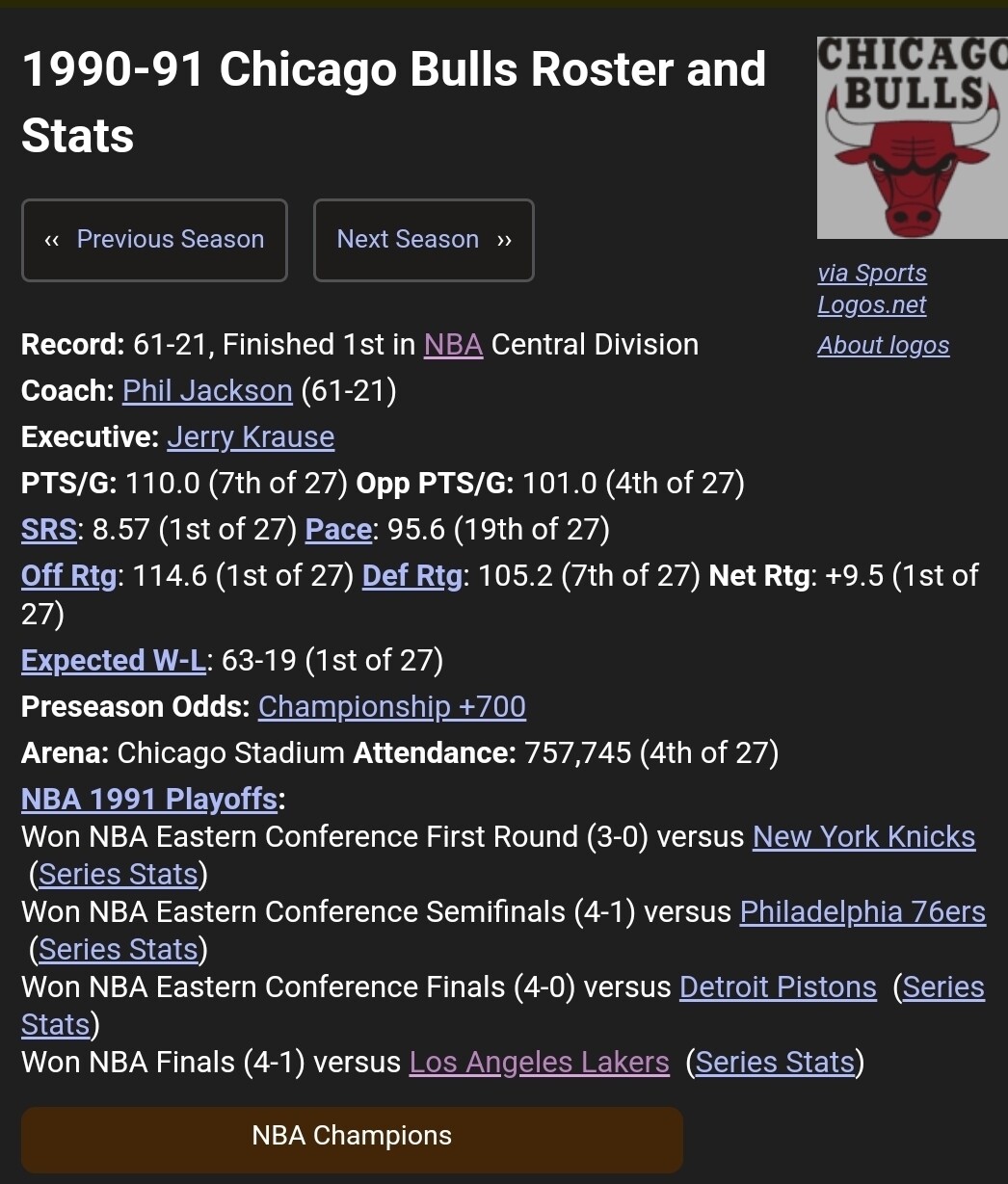1008x1184 pixels.
Task: View coach Phil Jackson's page
Action: click(x=207, y=391)
